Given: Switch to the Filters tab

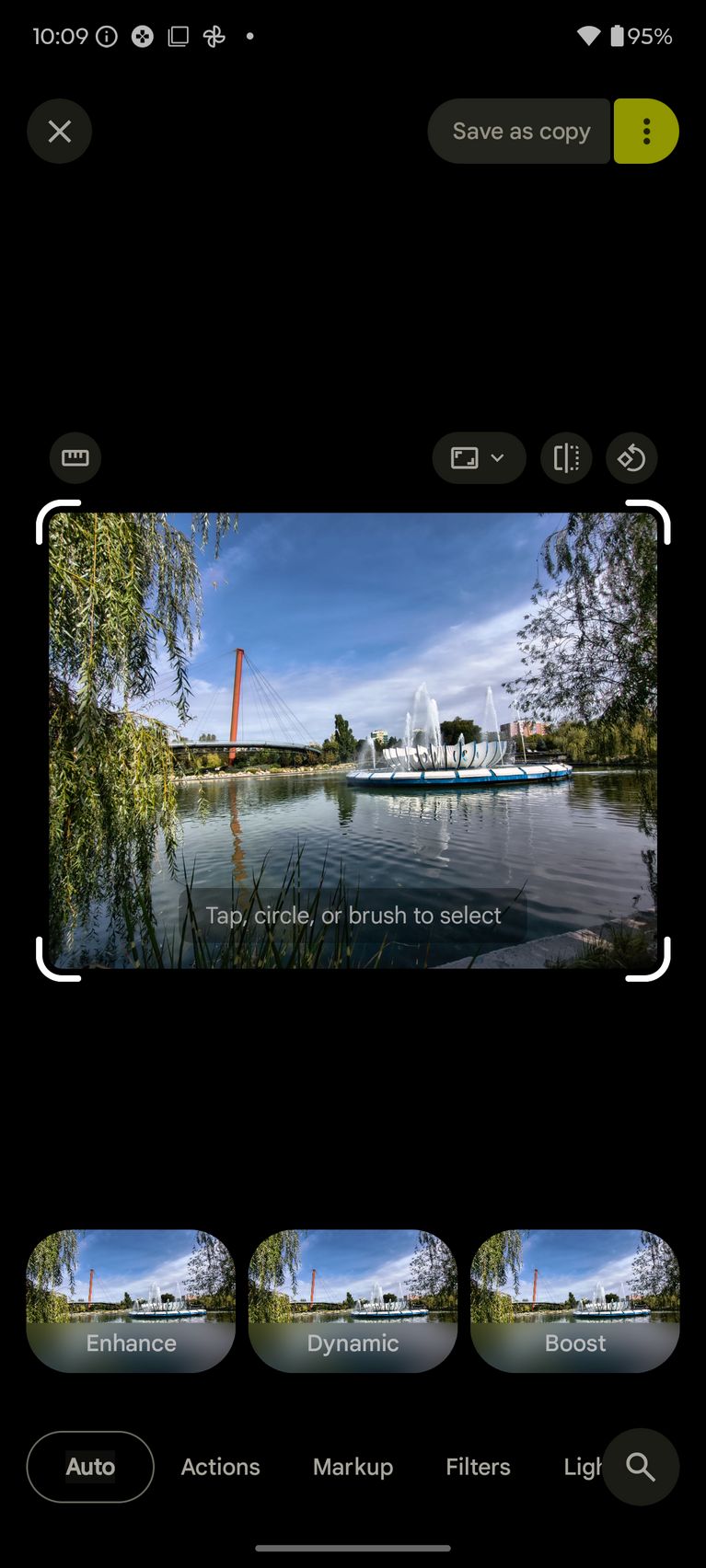Looking at the screenshot, I should [x=478, y=1467].
